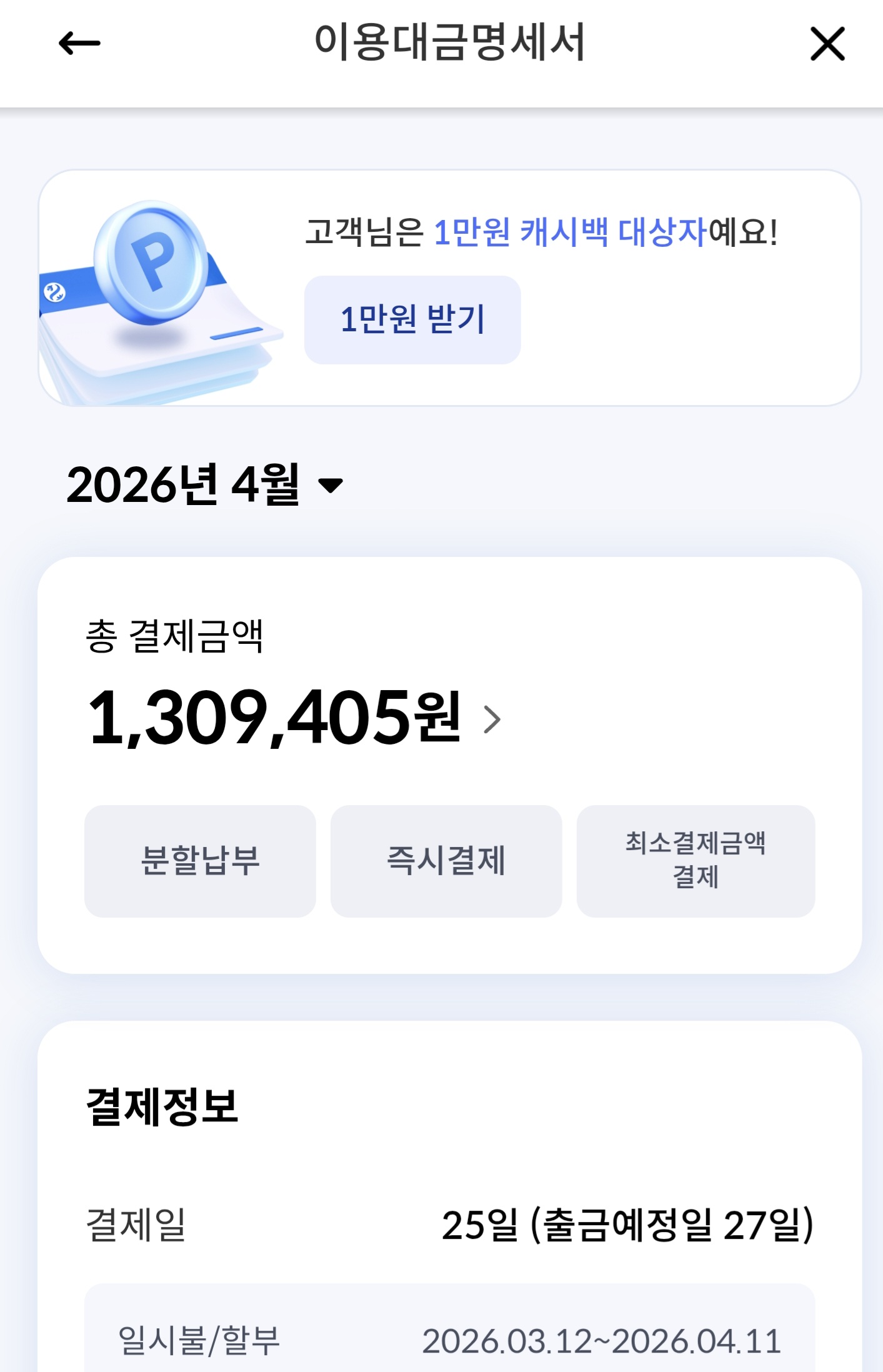Viewport: 883px width, 1372px height.
Task: Close the 이용대금명세서 screen
Action: tap(827, 43)
